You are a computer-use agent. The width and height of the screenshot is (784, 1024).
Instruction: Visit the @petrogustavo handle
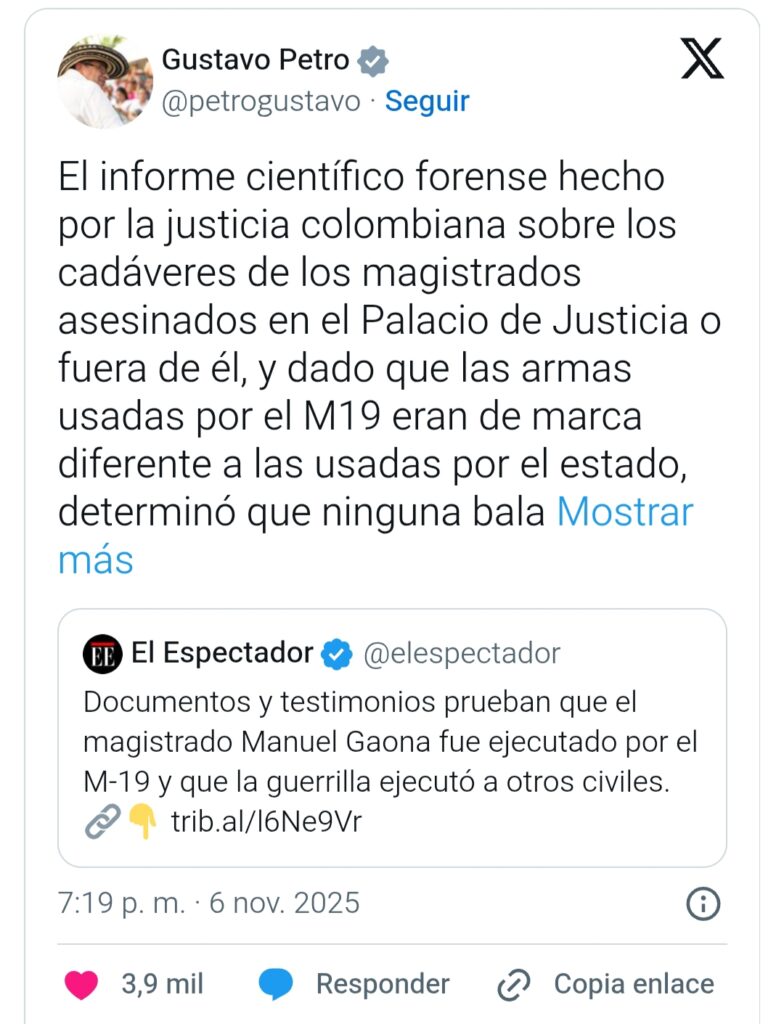pos(261,101)
